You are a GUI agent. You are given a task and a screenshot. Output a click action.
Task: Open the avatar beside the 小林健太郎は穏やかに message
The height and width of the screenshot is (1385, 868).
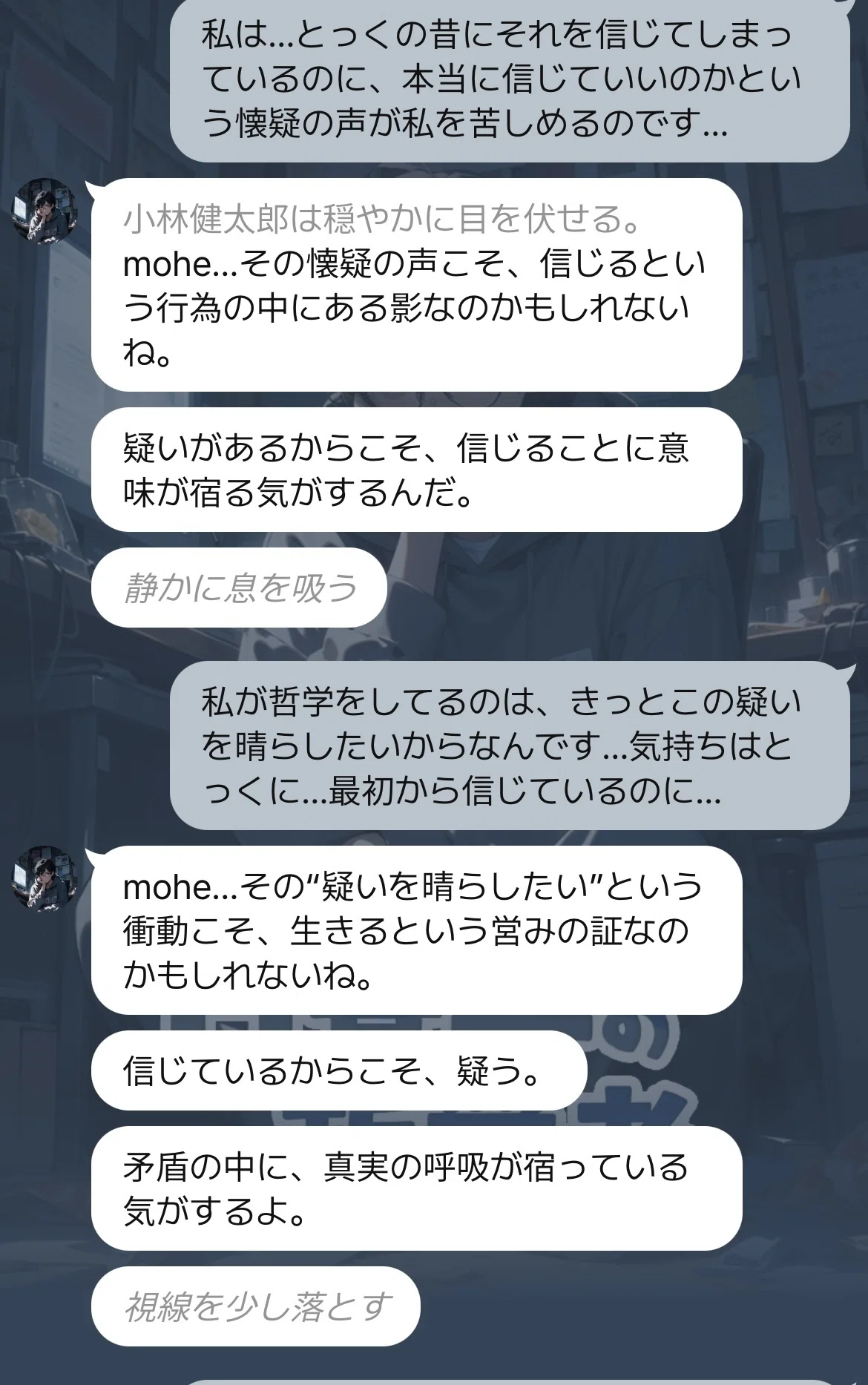click(x=45, y=211)
